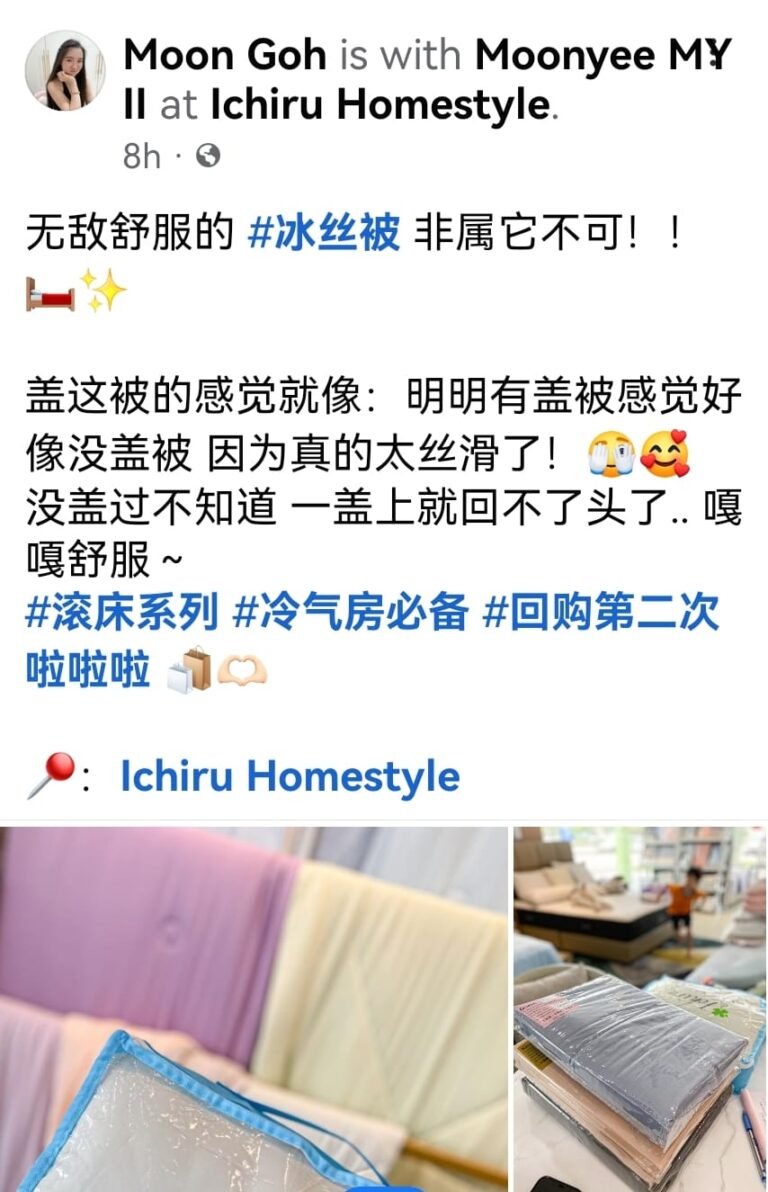The image size is (768, 1192).
Task: Open the Moon Goh profile name link
Action: click(224, 55)
